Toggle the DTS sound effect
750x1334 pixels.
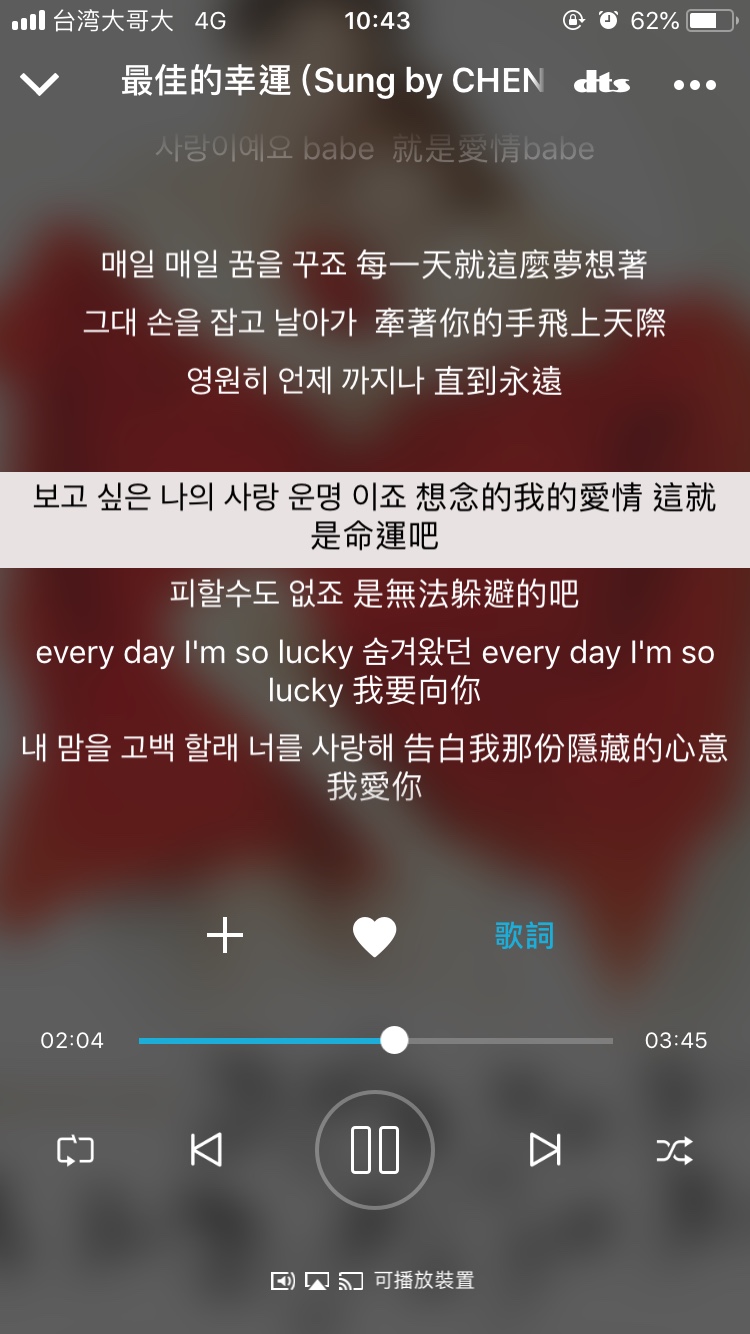tap(602, 83)
